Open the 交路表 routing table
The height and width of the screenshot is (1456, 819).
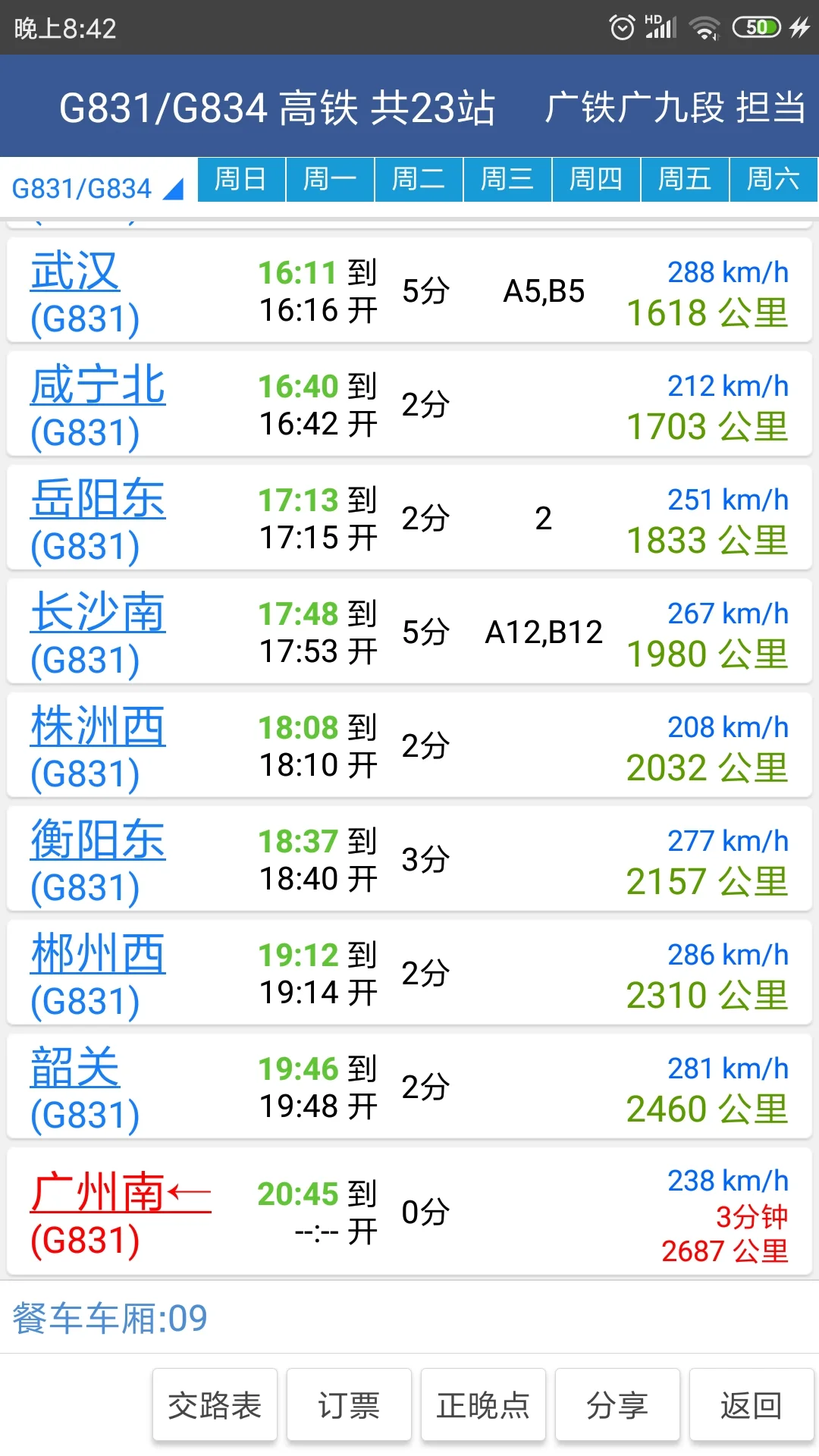[x=215, y=1405]
